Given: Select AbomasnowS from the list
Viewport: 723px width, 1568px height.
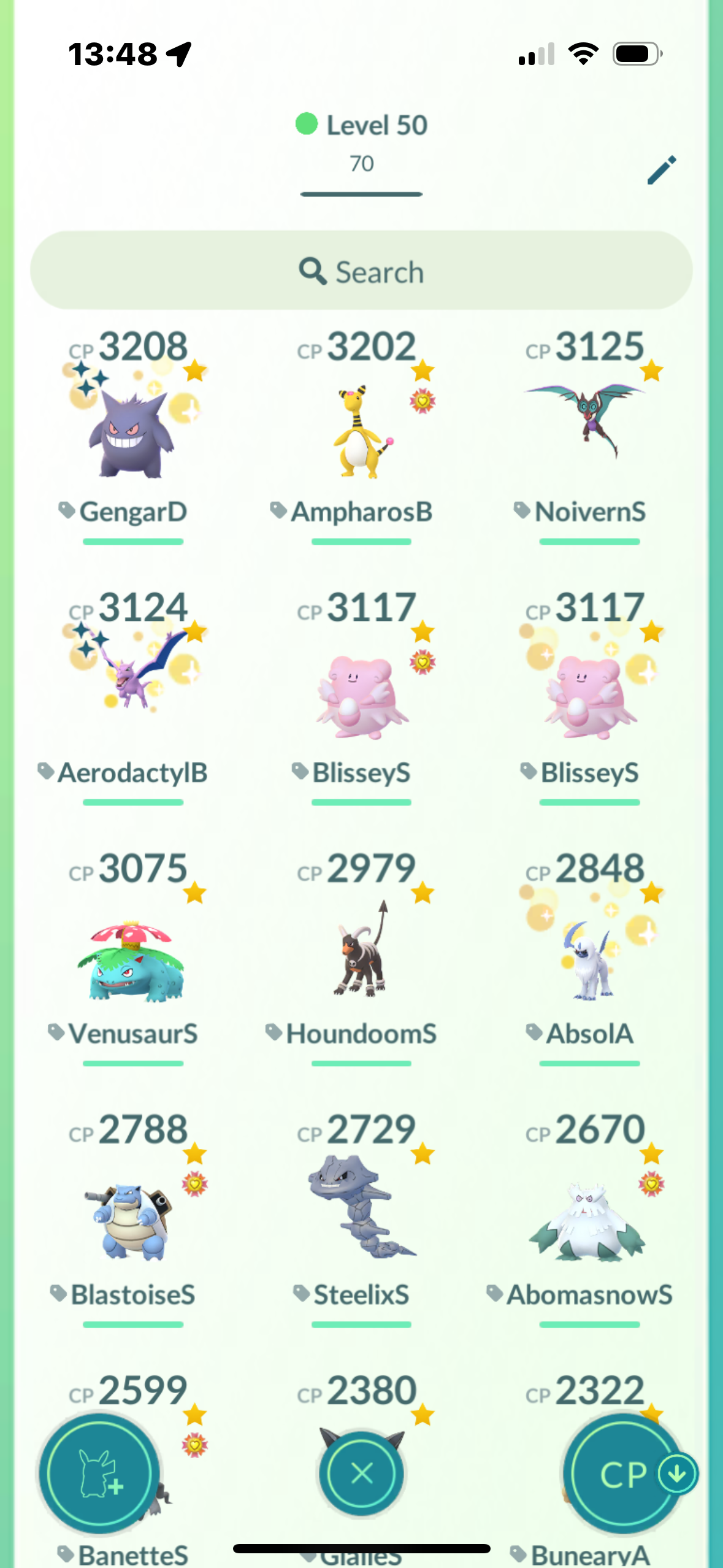Looking at the screenshot, I should point(589,1218).
